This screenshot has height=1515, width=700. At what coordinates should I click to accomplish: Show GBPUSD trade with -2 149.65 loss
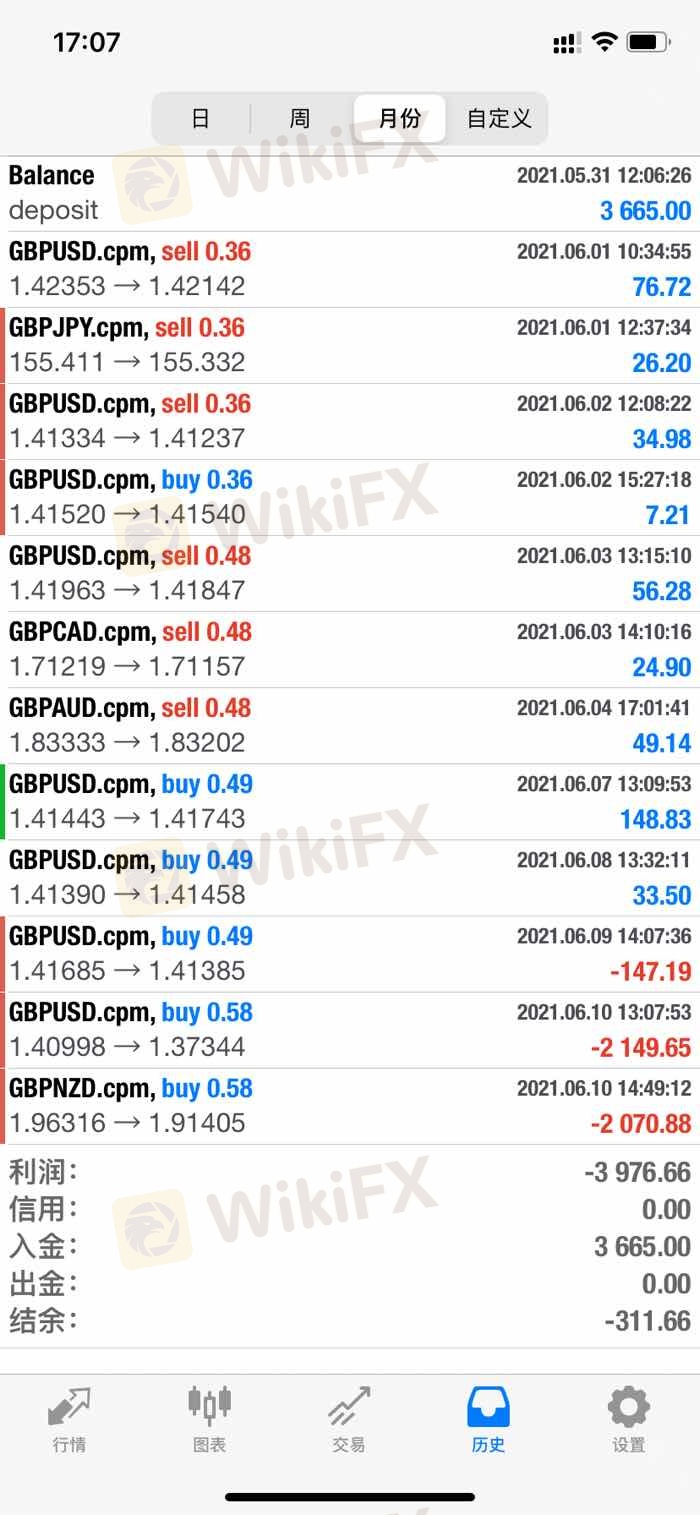pyautogui.click(x=350, y=1030)
